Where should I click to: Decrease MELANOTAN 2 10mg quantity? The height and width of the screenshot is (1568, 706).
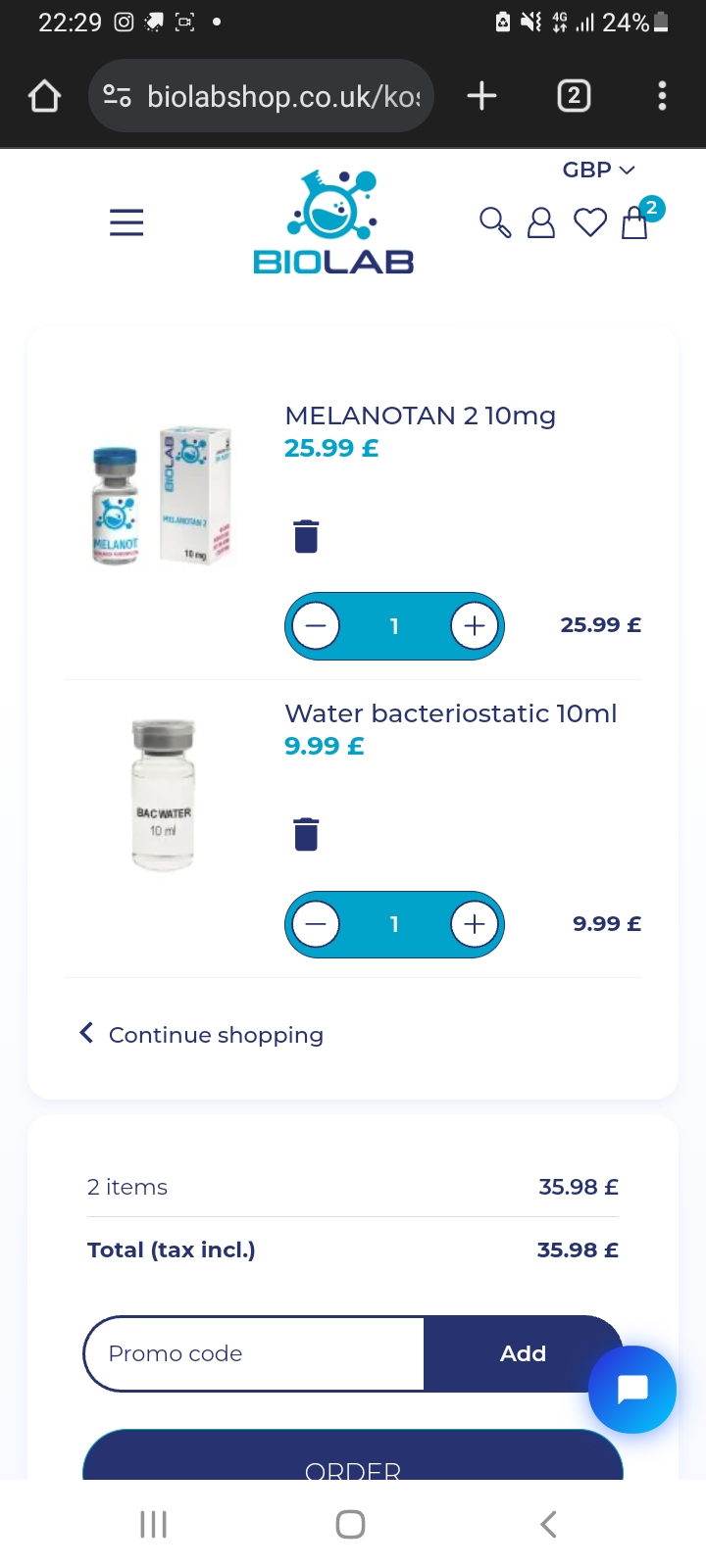point(317,626)
